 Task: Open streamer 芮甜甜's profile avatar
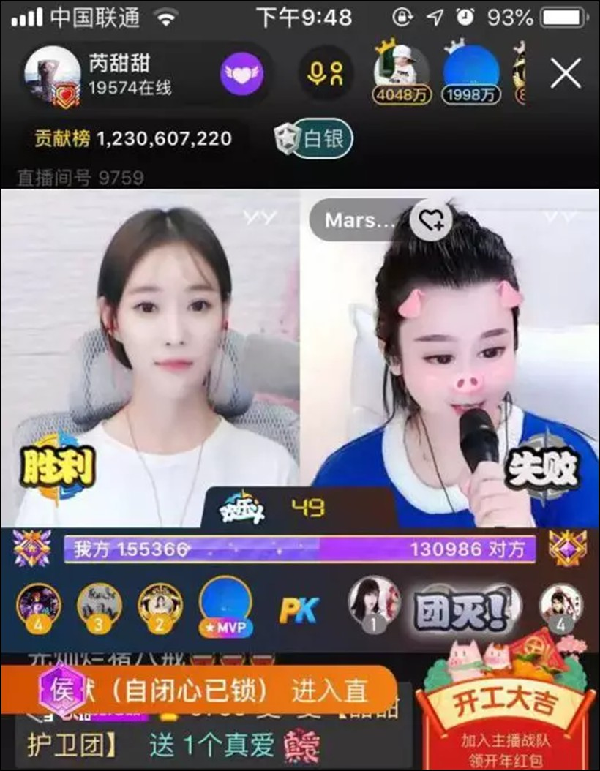pos(52,74)
